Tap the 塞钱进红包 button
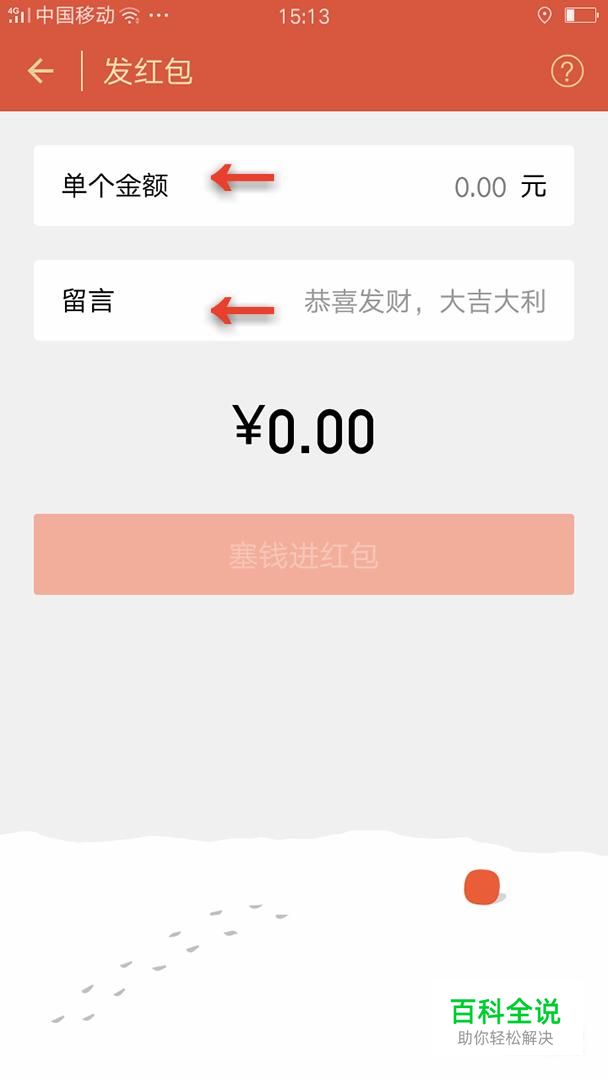The height and width of the screenshot is (1080, 608). coord(304,554)
